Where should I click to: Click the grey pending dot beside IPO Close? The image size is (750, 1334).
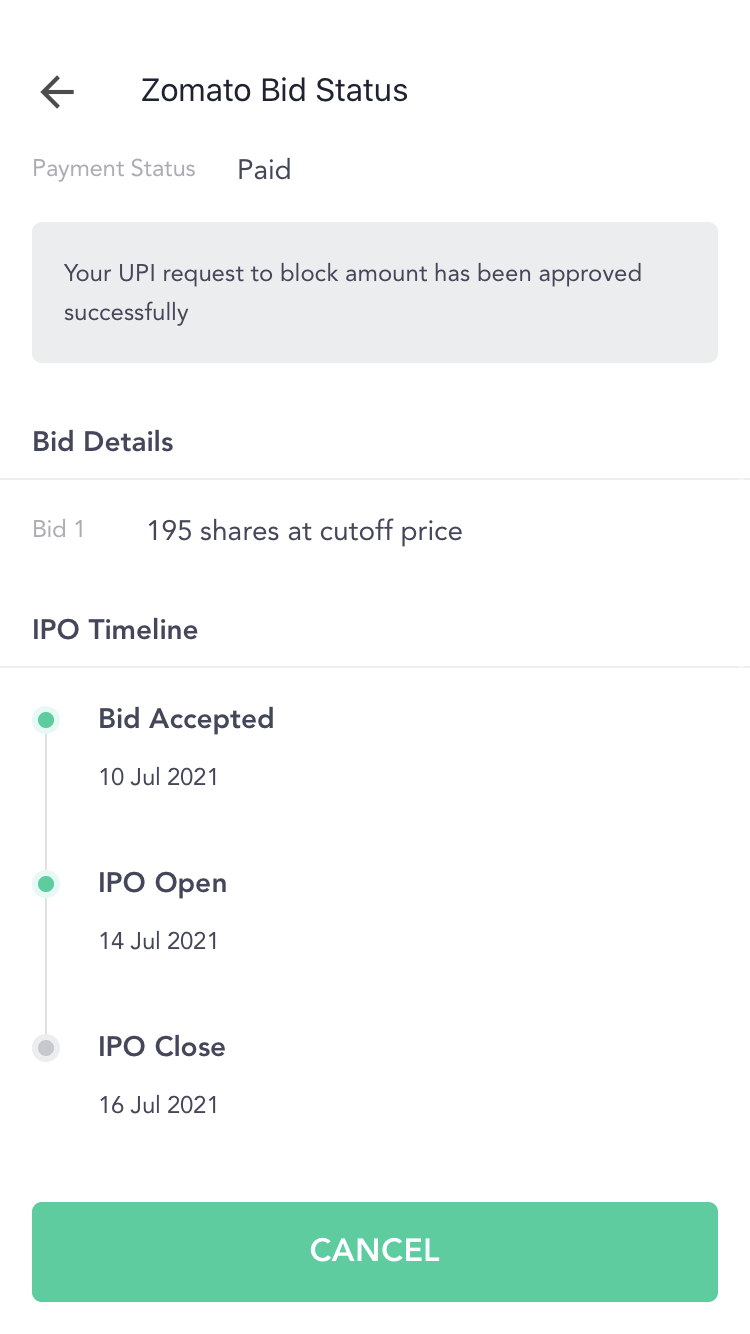(46, 1047)
